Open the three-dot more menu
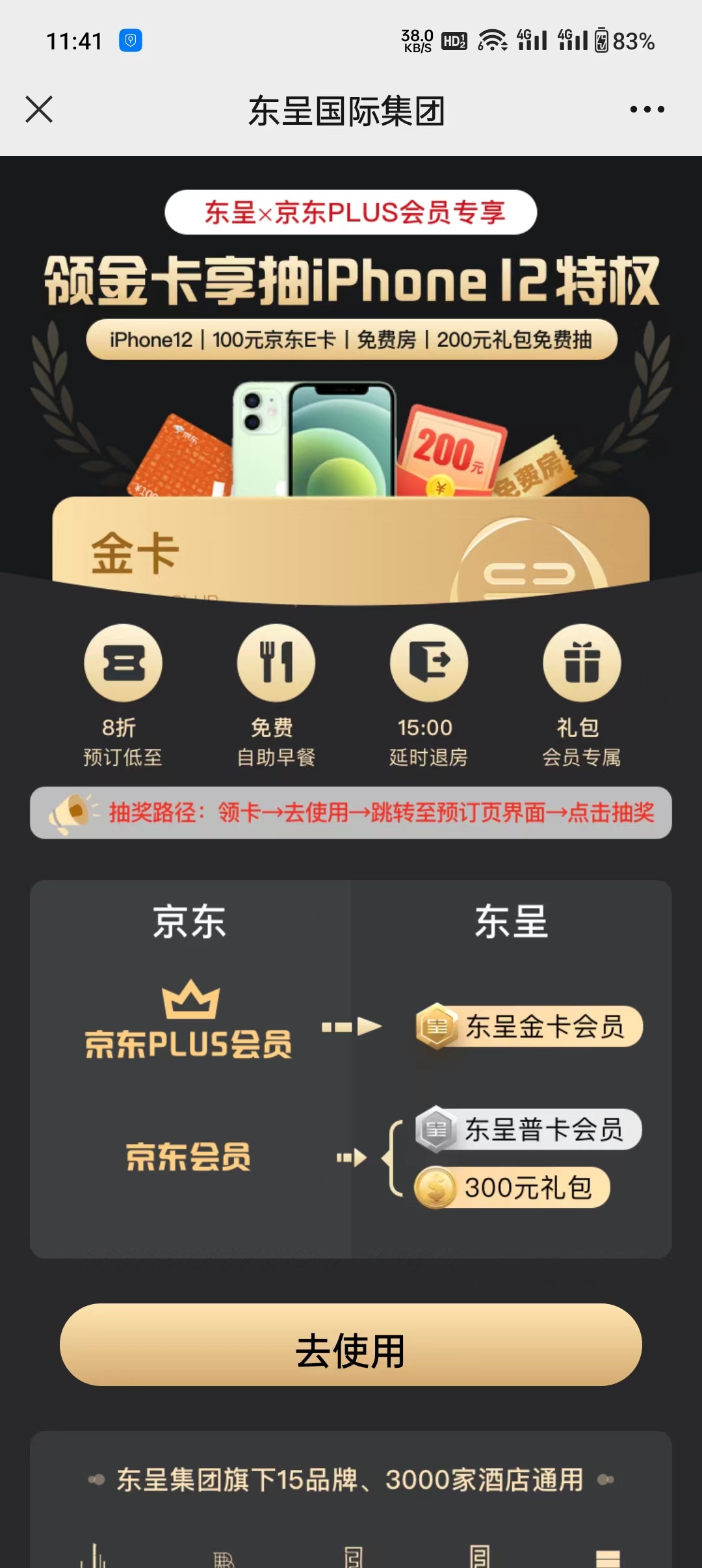The image size is (702, 1568). tap(647, 109)
